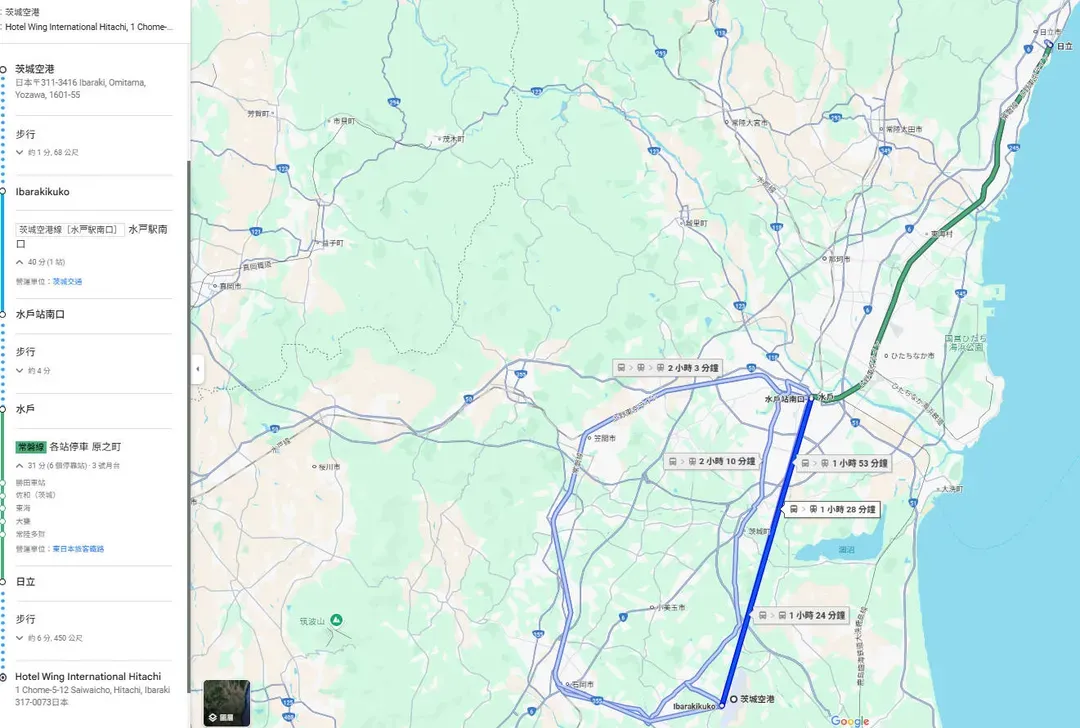
Task: Tap the 筑波山 mountain marker on map
Action: coord(336,621)
